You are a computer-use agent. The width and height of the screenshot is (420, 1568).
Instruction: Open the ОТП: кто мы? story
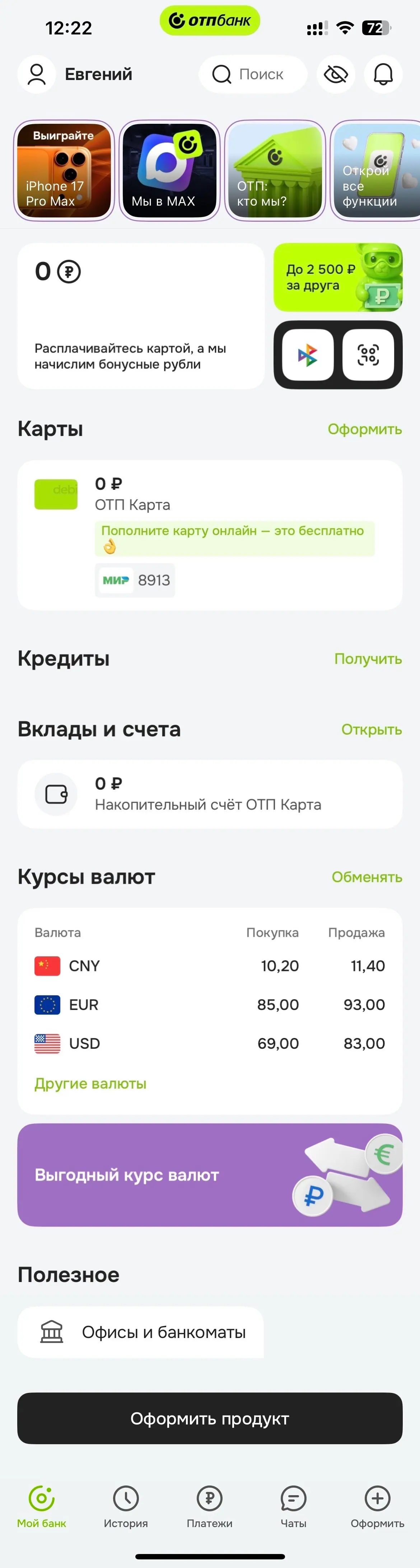275,170
